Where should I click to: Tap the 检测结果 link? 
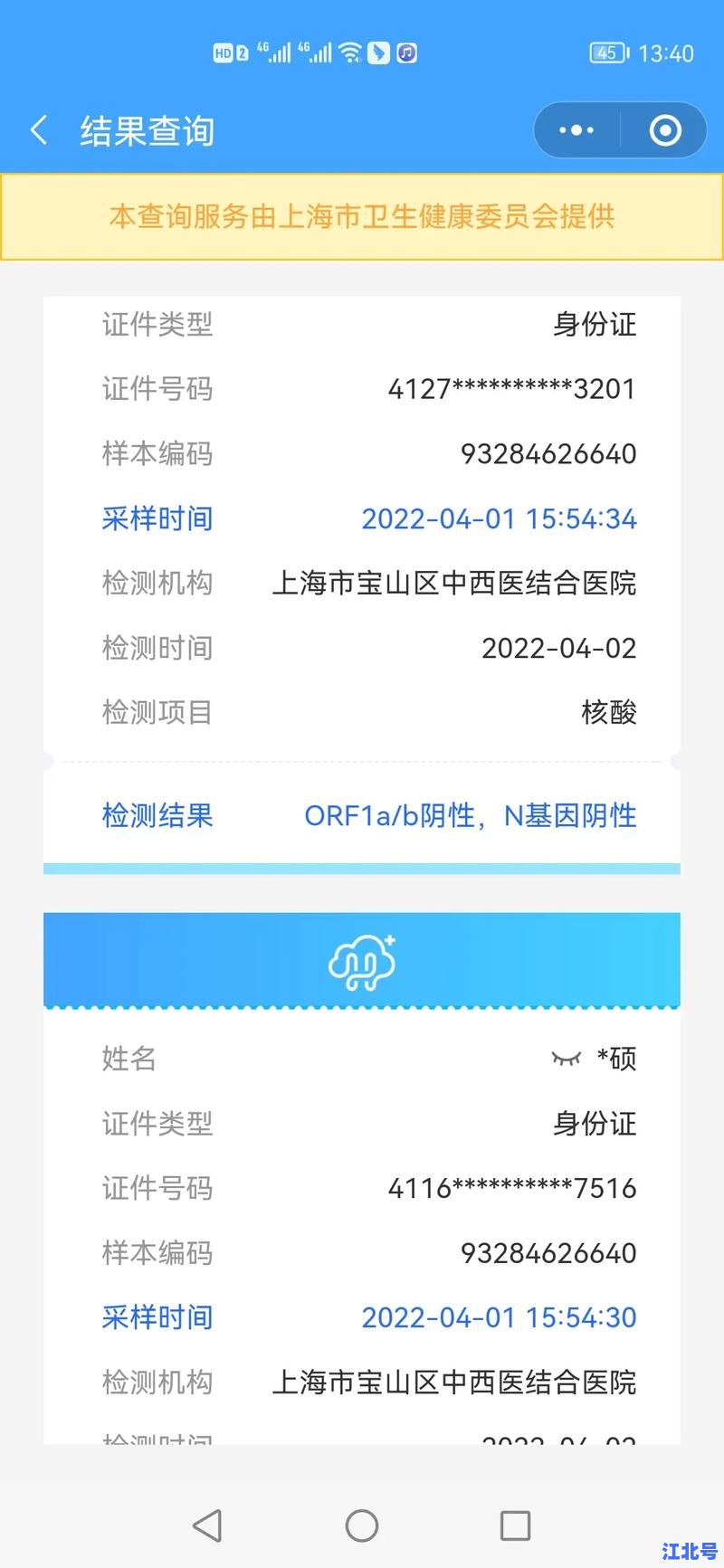click(x=157, y=815)
